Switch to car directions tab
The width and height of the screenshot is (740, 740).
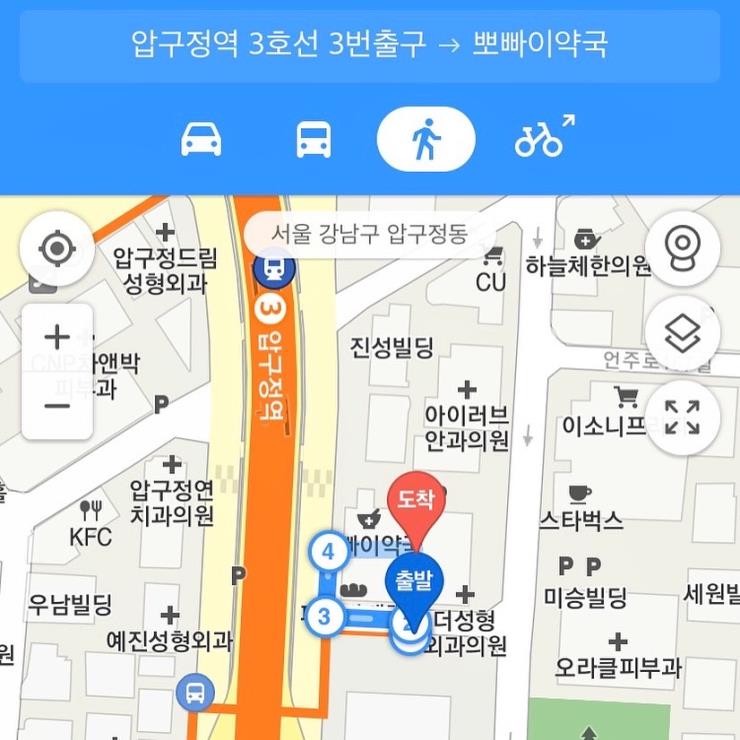tap(201, 141)
